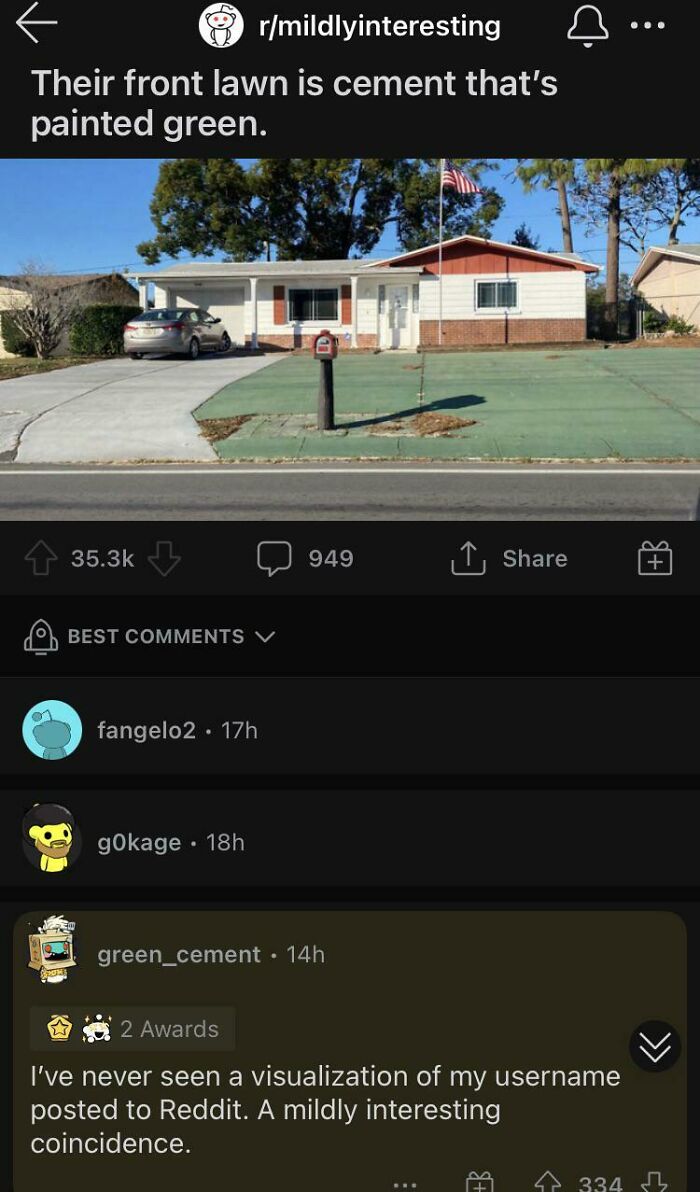Open more options on green_cement's comment
This screenshot has width=700, height=1192.
click(404, 1183)
